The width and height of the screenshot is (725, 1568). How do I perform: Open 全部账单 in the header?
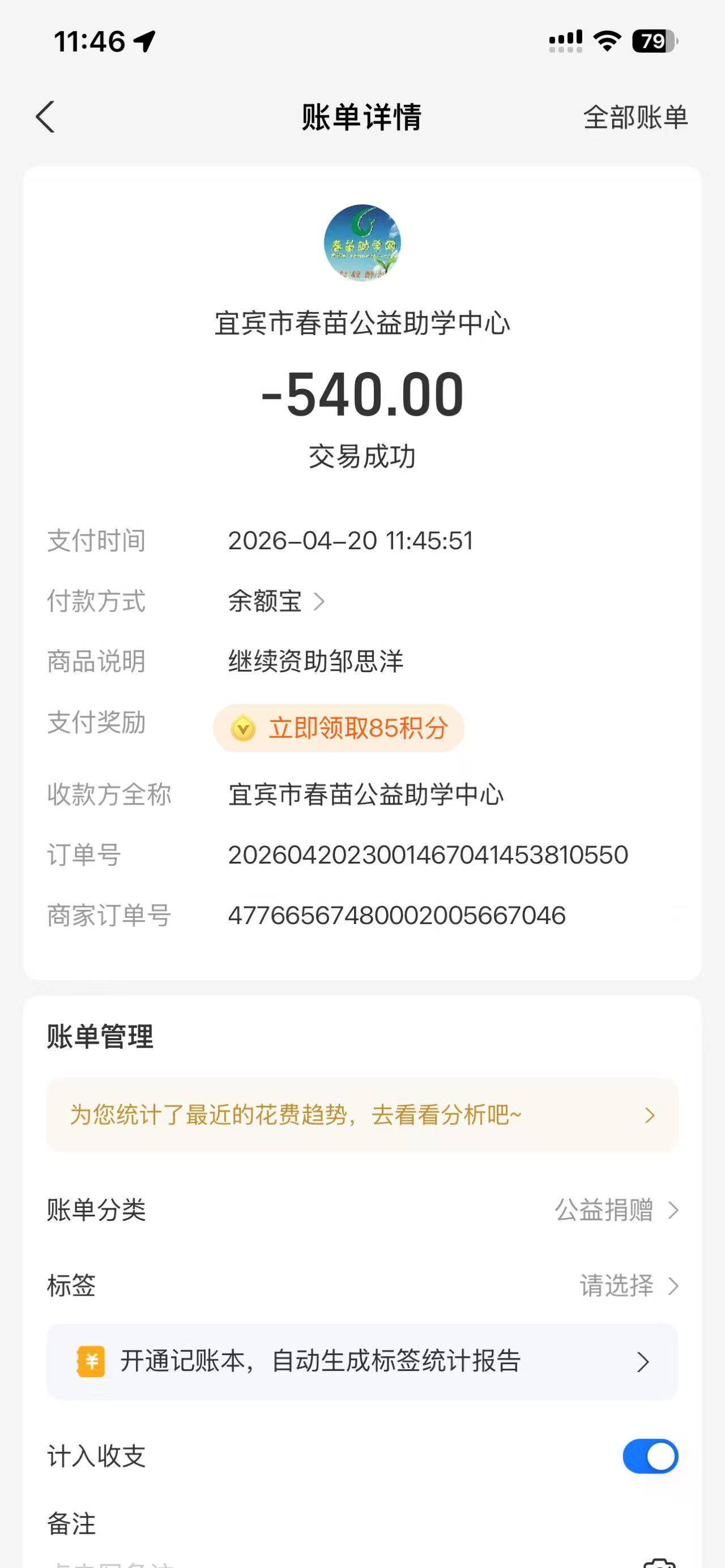coord(635,117)
